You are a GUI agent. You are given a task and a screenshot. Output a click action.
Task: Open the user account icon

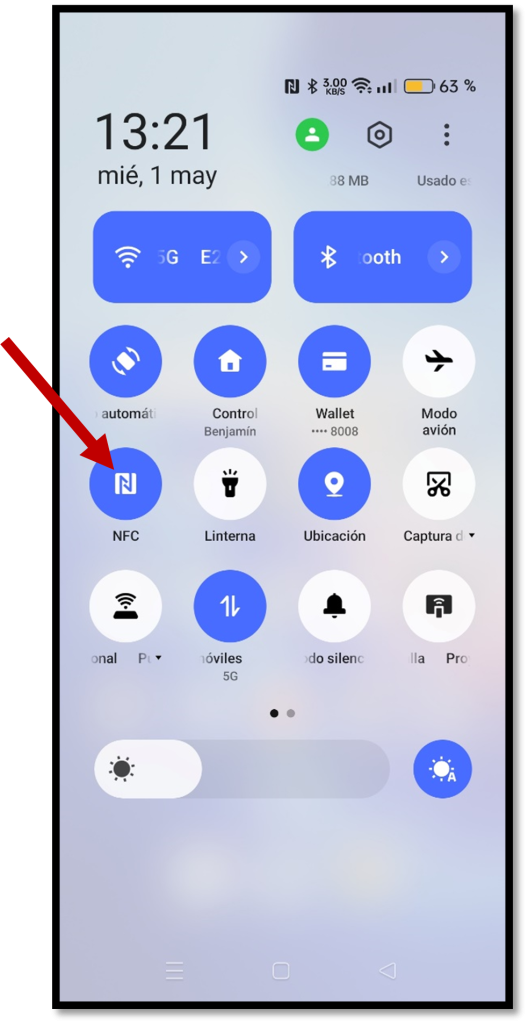tap(312, 135)
